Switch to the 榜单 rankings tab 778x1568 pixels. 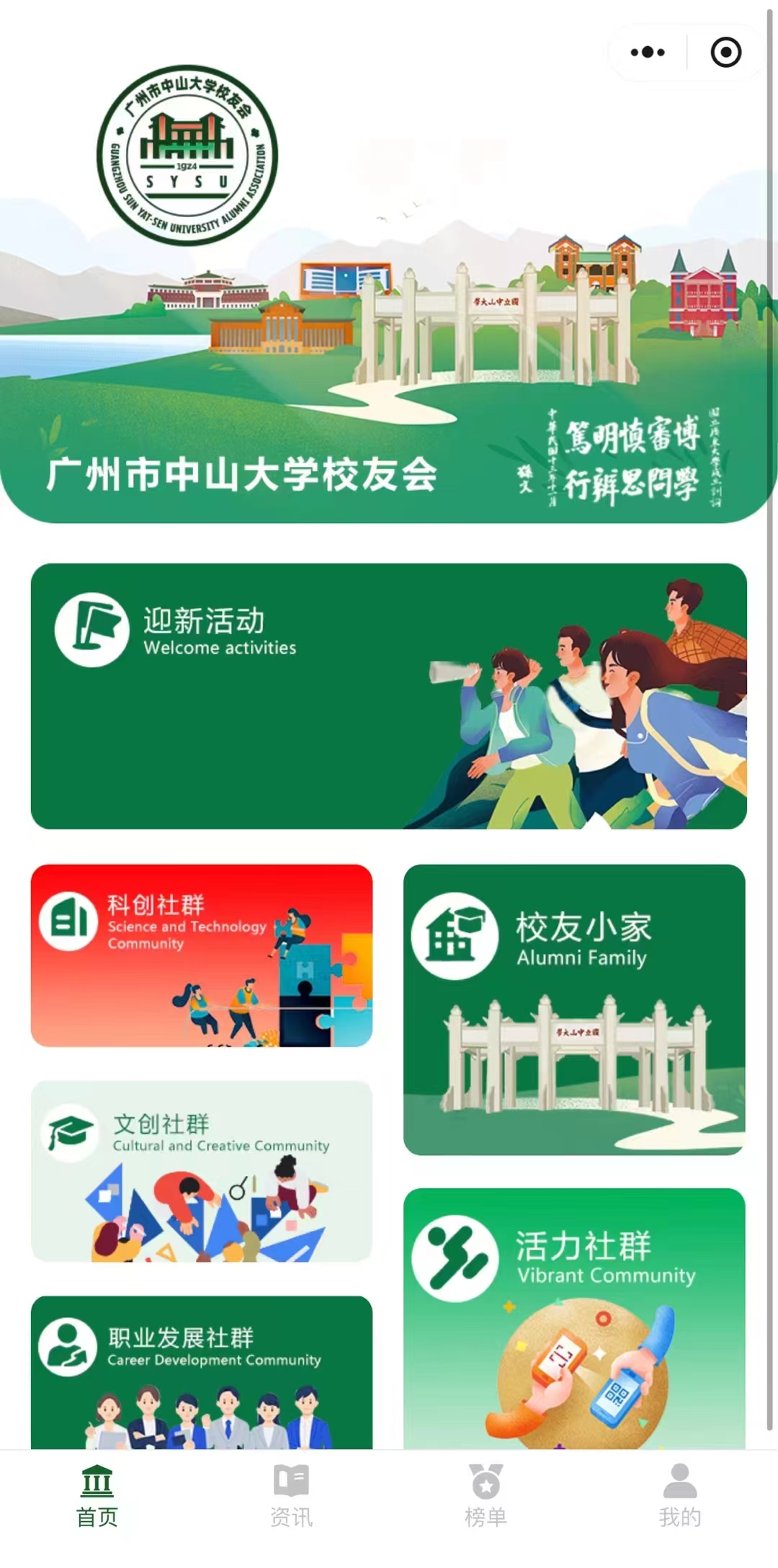tap(486, 1495)
